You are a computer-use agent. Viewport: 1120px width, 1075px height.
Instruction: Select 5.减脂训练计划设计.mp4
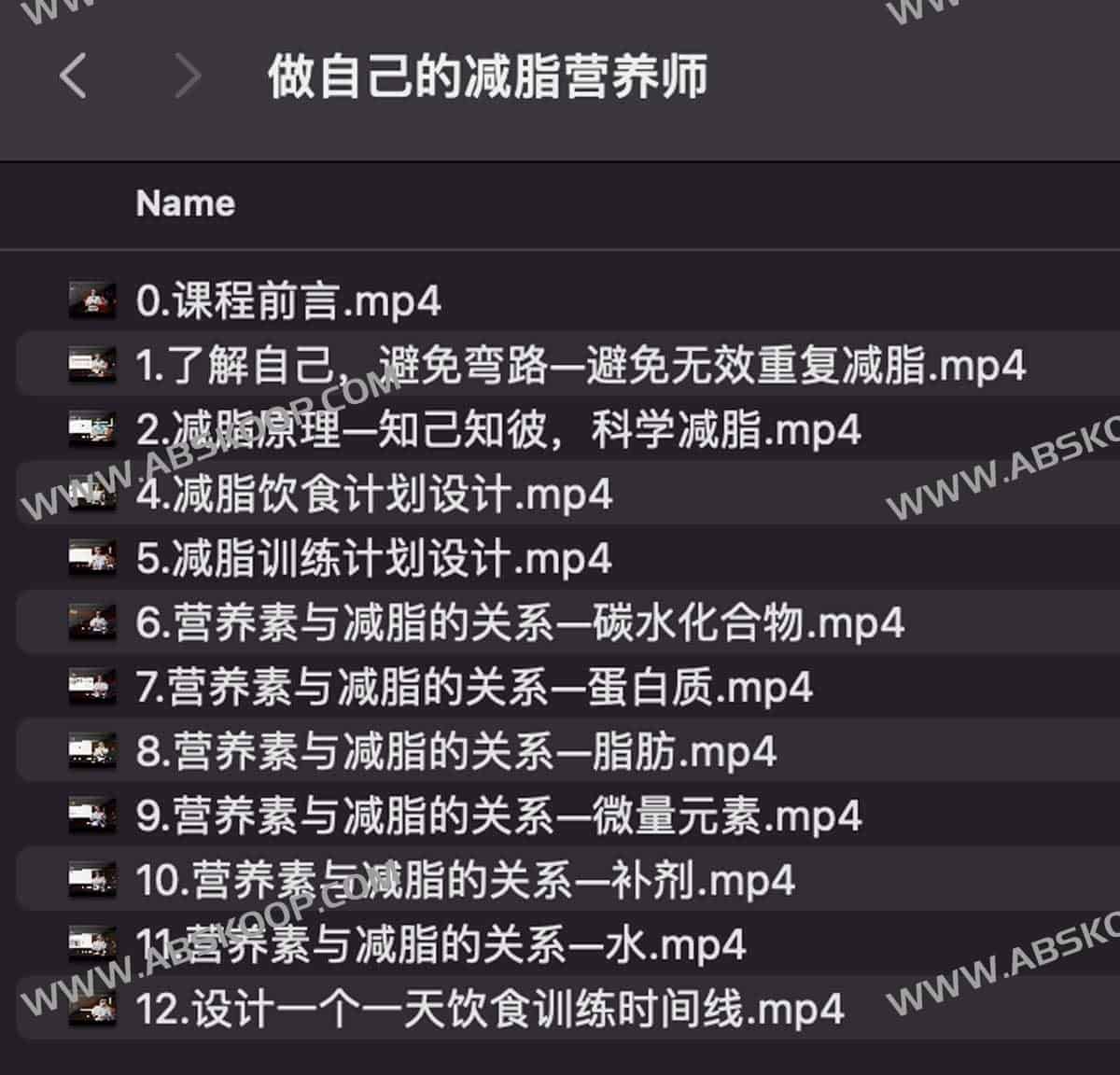pos(373,559)
